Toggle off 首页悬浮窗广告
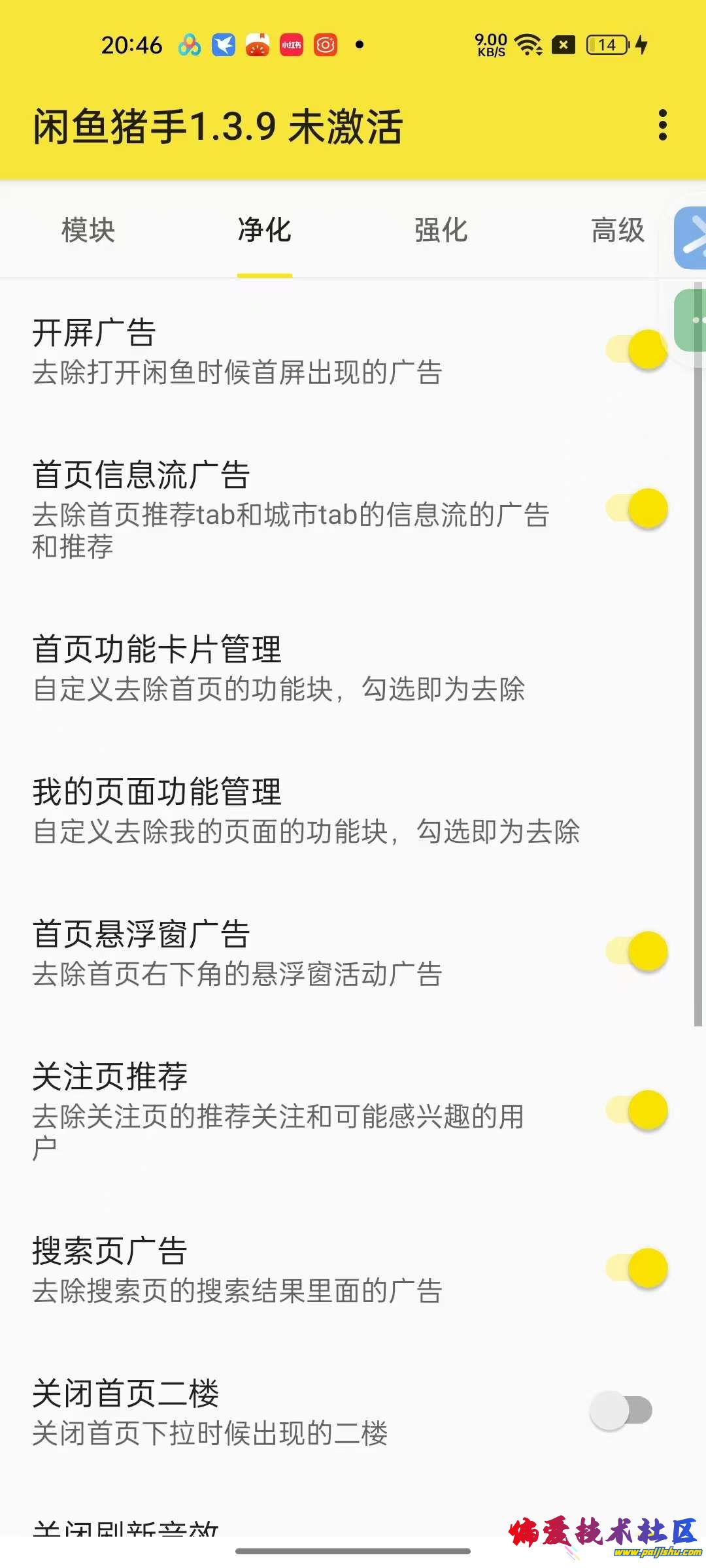 coord(637,951)
